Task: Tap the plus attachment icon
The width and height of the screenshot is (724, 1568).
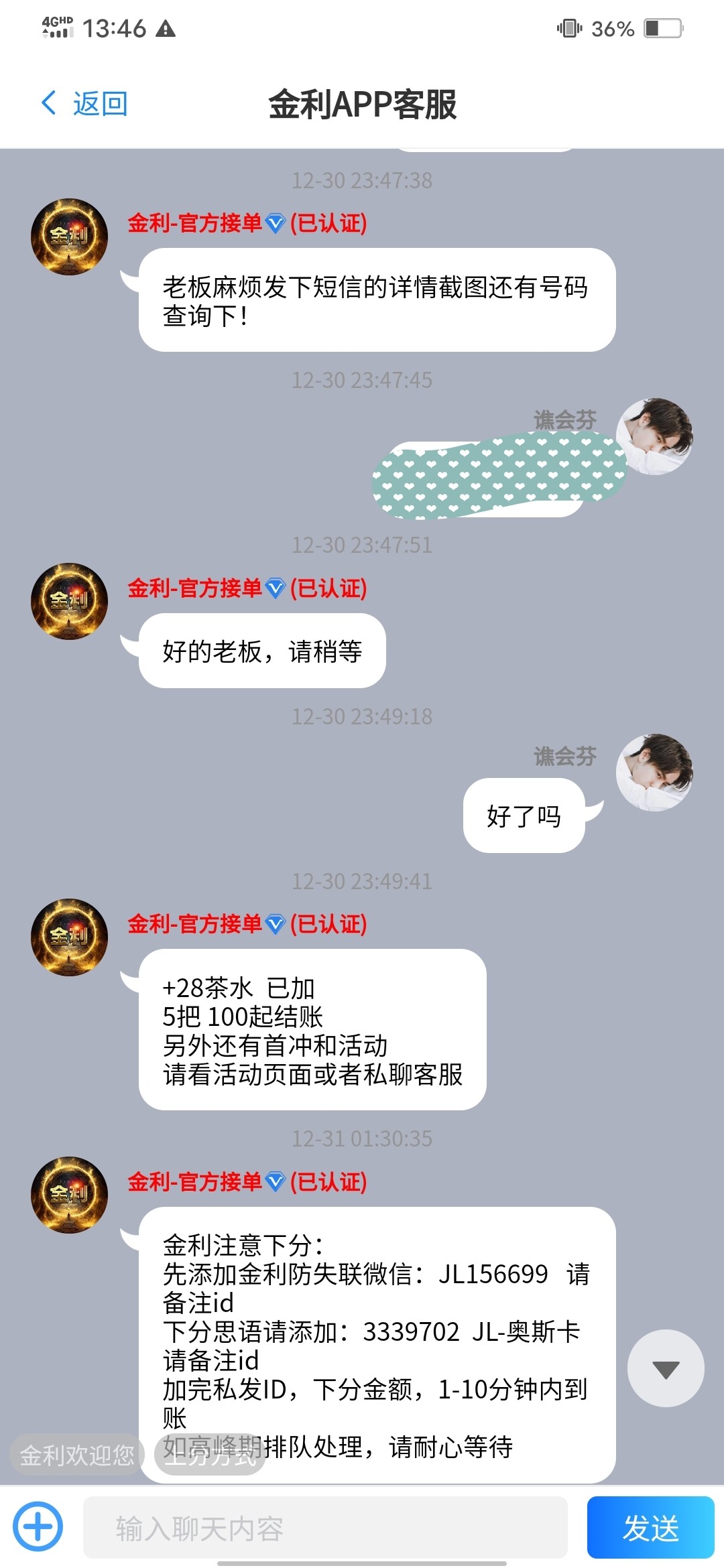Action: (x=38, y=1527)
